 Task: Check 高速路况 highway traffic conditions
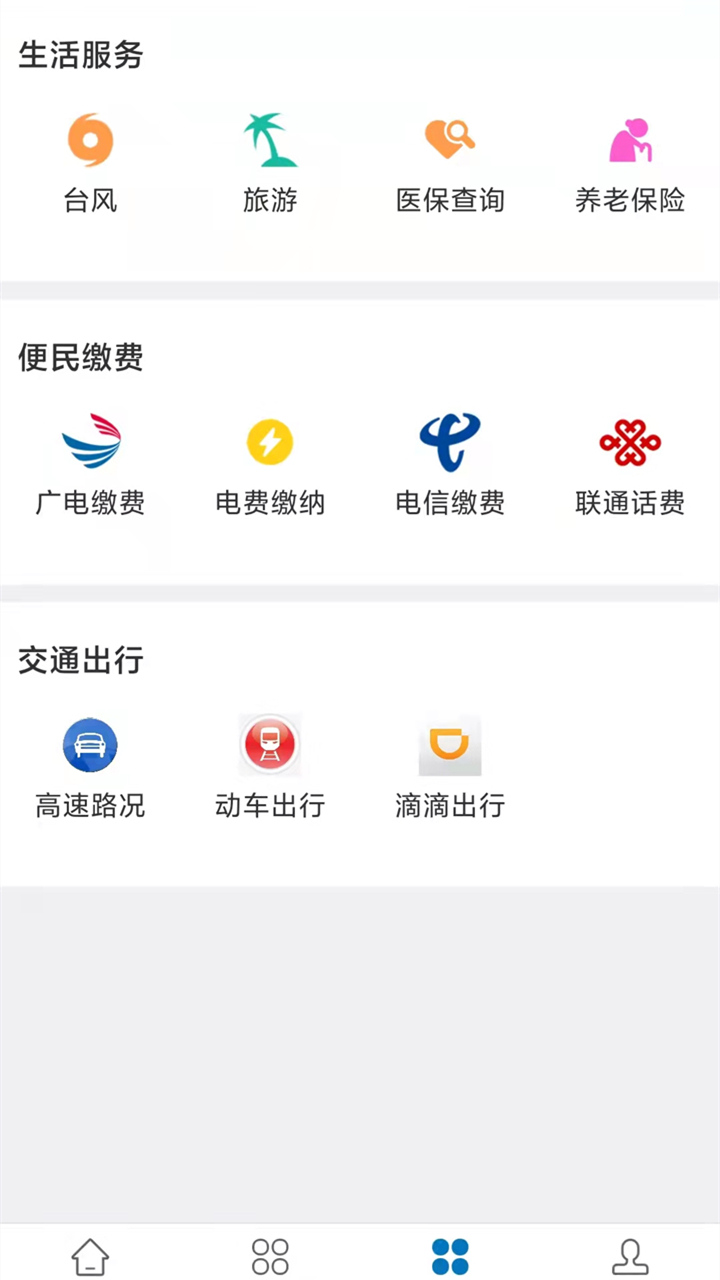coord(90,768)
